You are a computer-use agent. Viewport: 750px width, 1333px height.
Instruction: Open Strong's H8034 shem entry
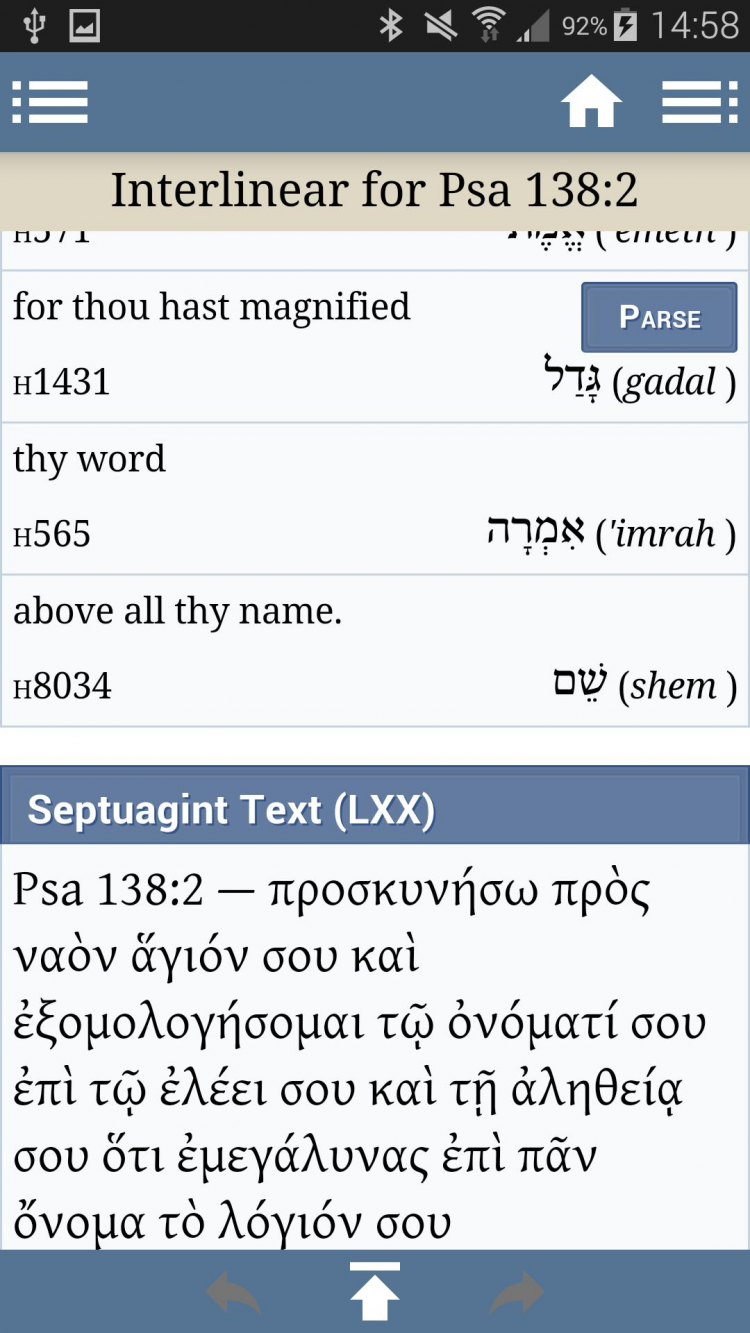pyautogui.click(x=62, y=687)
